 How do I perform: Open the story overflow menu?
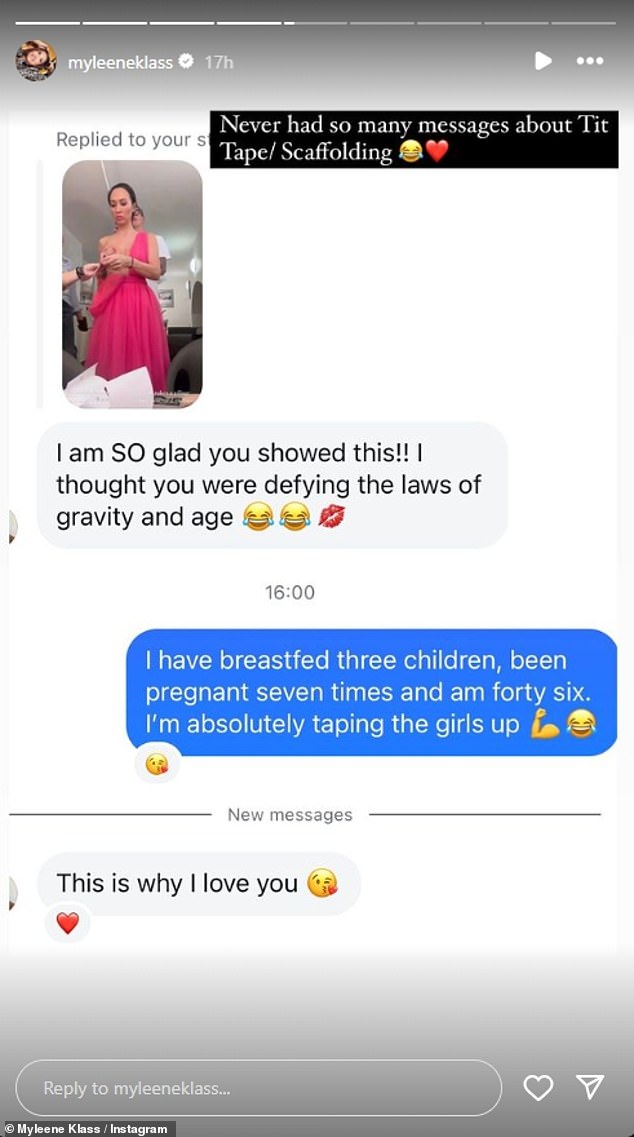(x=590, y=61)
